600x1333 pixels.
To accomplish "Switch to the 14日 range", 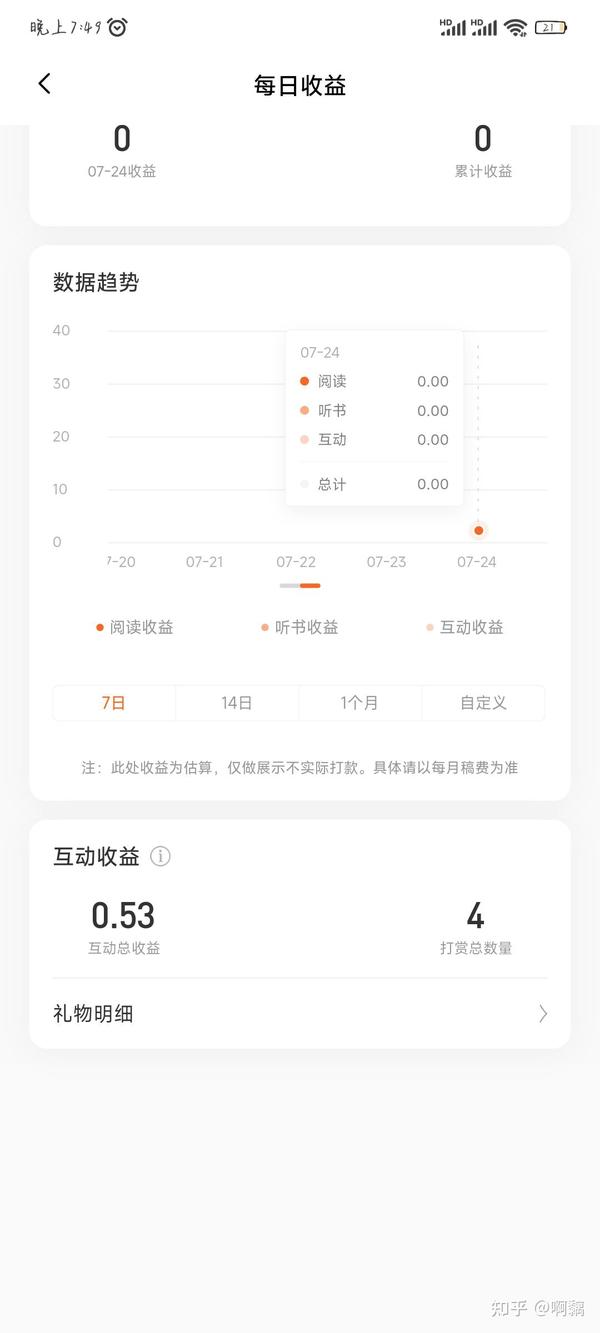I will click(x=237, y=703).
